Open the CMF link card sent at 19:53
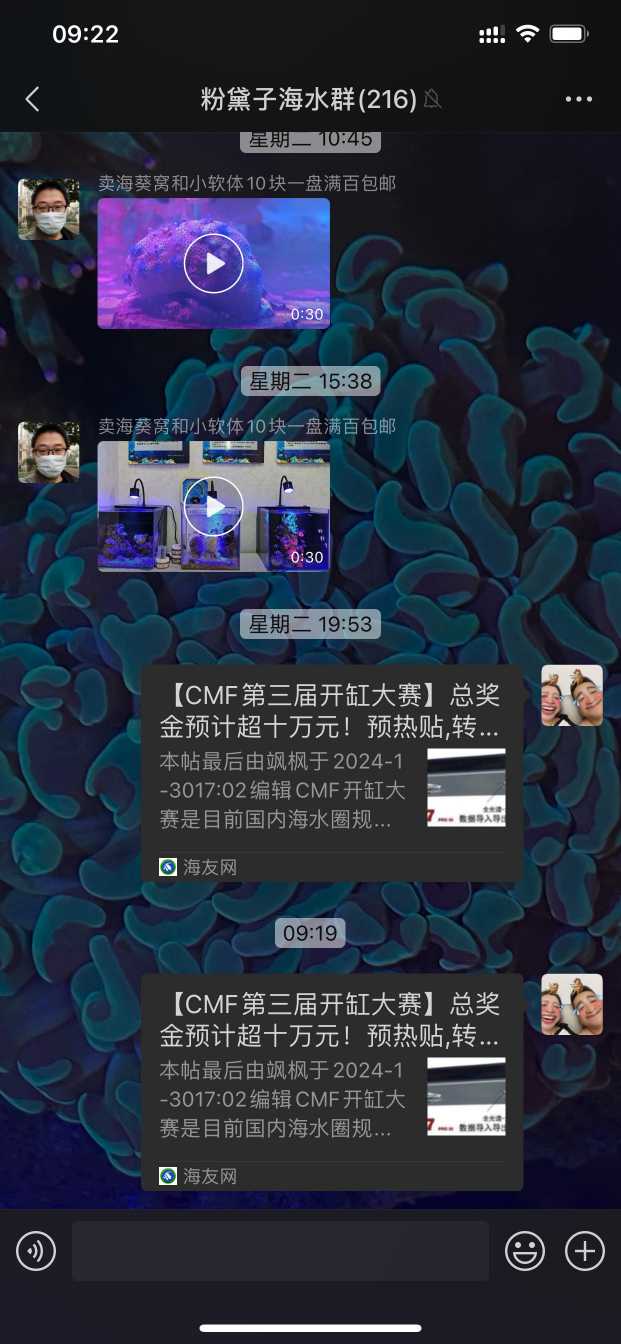 pos(331,772)
